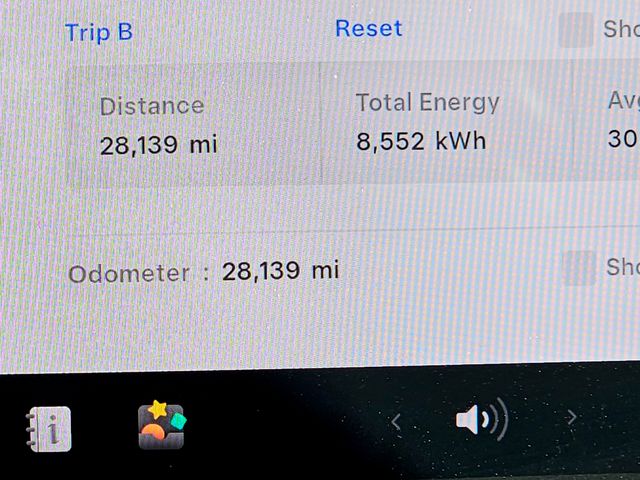Toggle the Odometer show checkbox
The height and width of the screenshot is (480, 640).
(x=579, y=267)
